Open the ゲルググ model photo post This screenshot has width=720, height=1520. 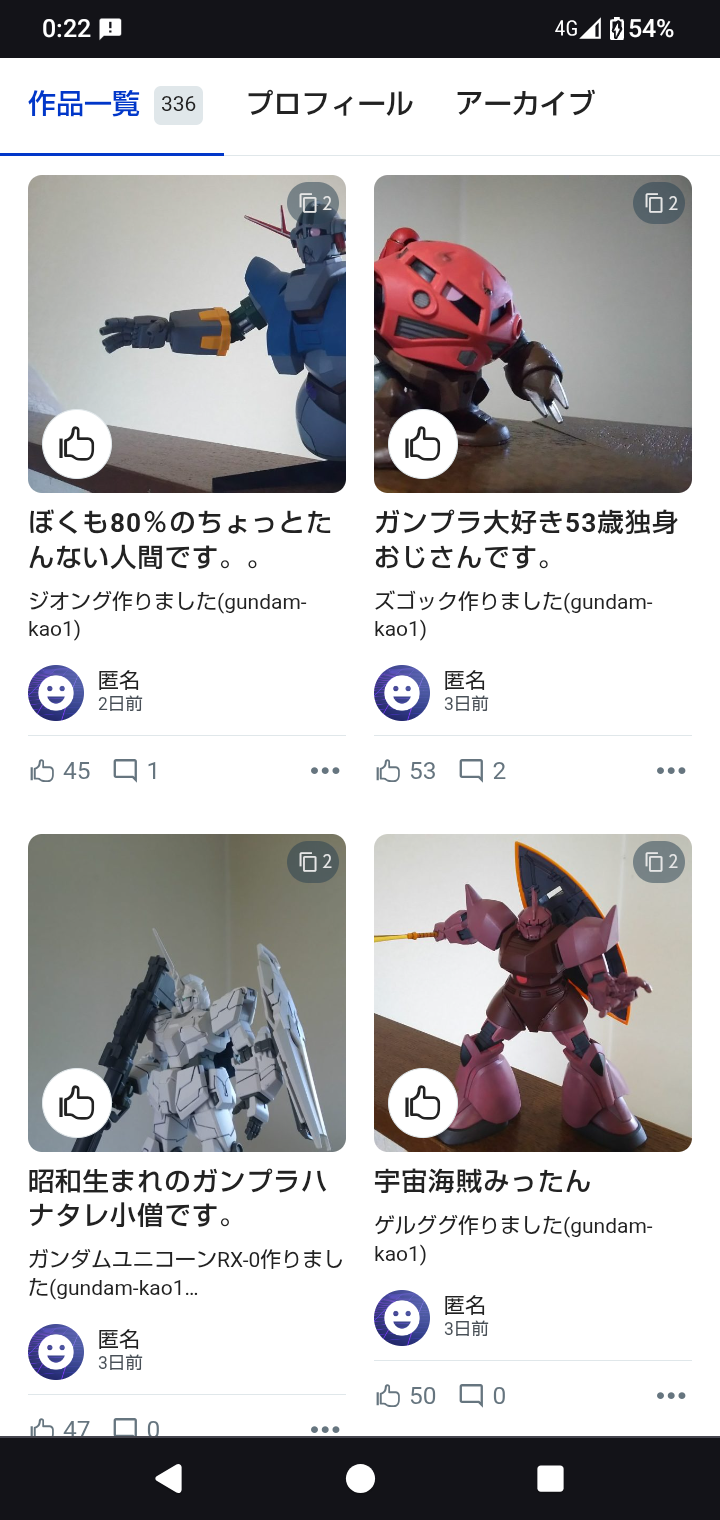533,993
